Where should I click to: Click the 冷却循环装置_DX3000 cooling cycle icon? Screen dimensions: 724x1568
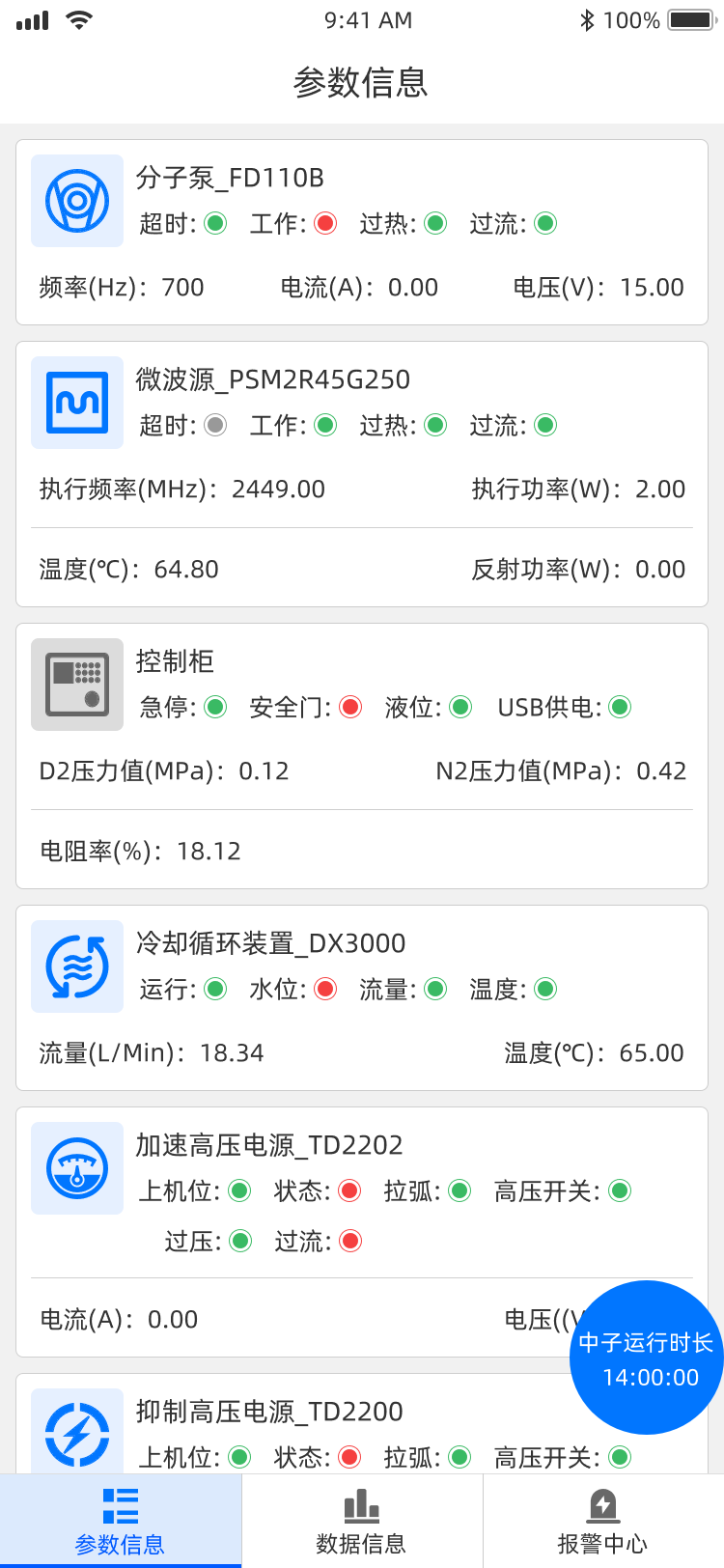click(76, 966)
